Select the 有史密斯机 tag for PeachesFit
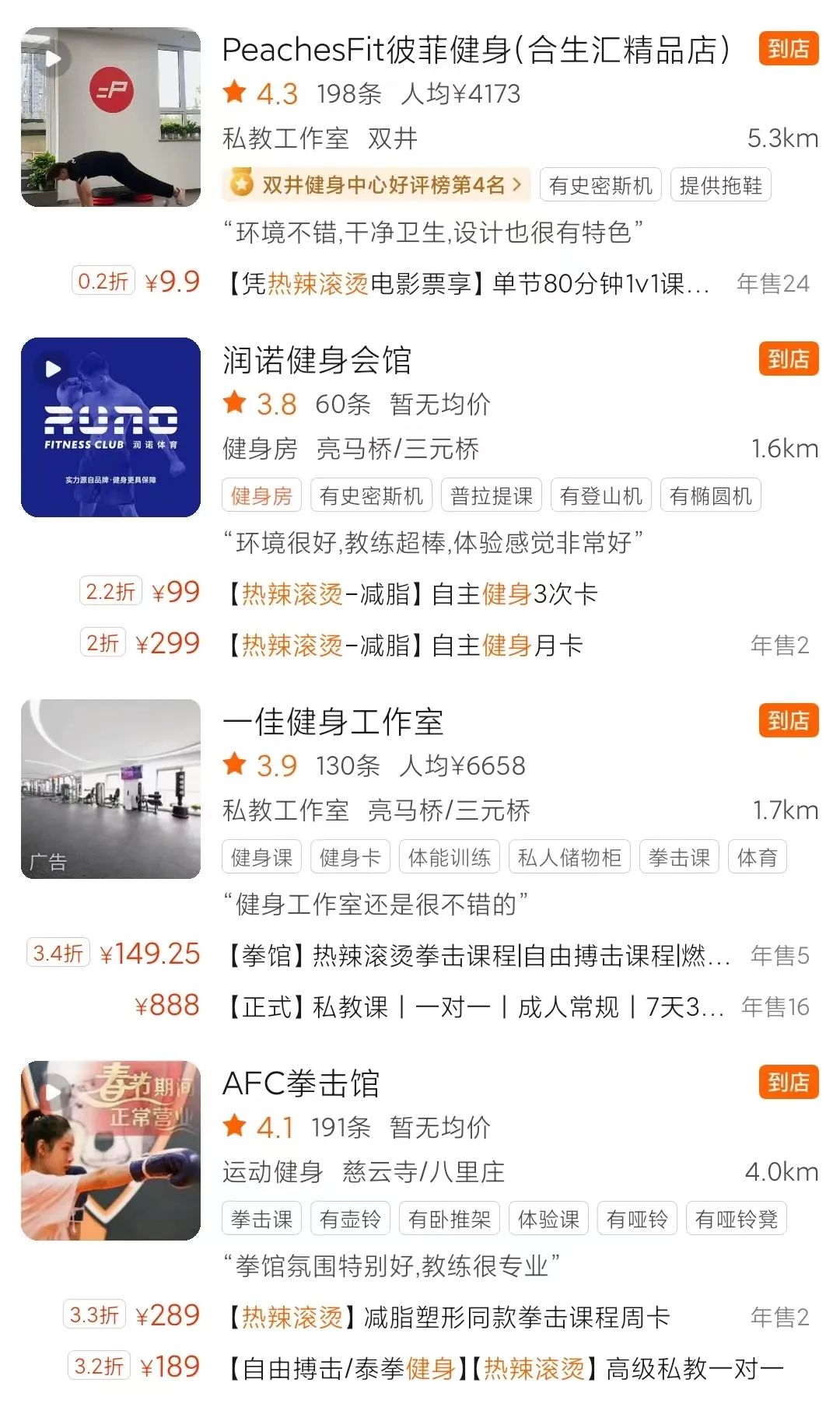840x1421 pixels. pyautogui.click(x=599, y=184)
